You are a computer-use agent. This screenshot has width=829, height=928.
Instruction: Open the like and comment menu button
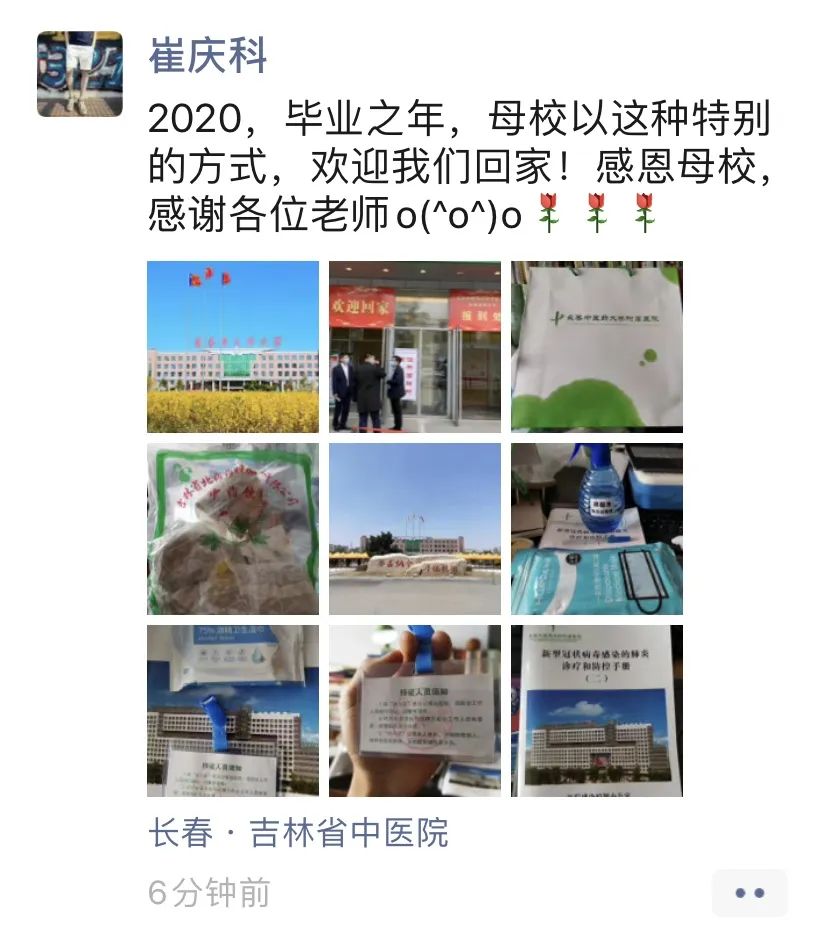click(749, 893)
